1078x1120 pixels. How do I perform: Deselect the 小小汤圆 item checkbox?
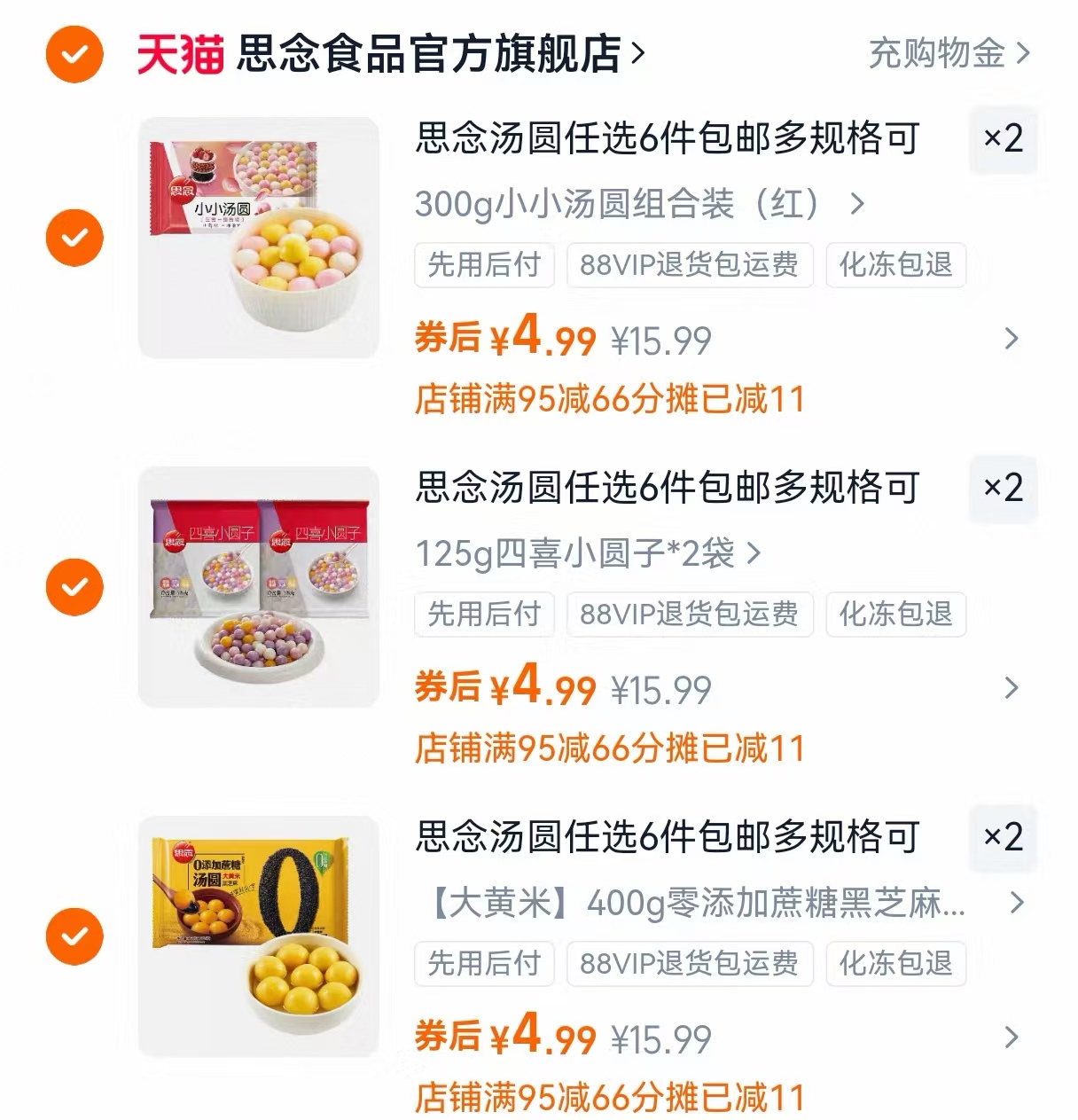pyautogui.click(x=74, y=237)
